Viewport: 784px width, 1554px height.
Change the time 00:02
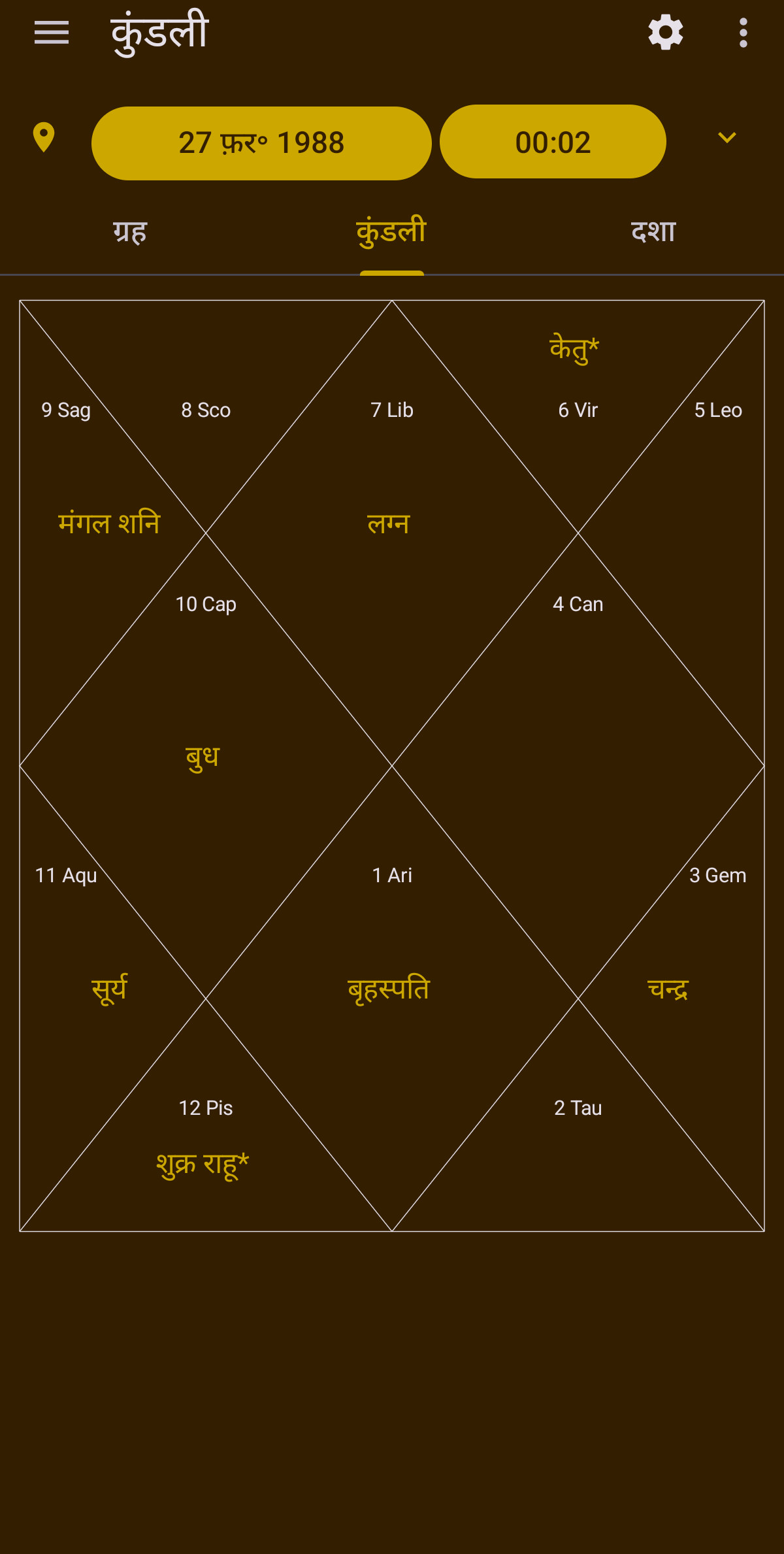tap(553, 142)
